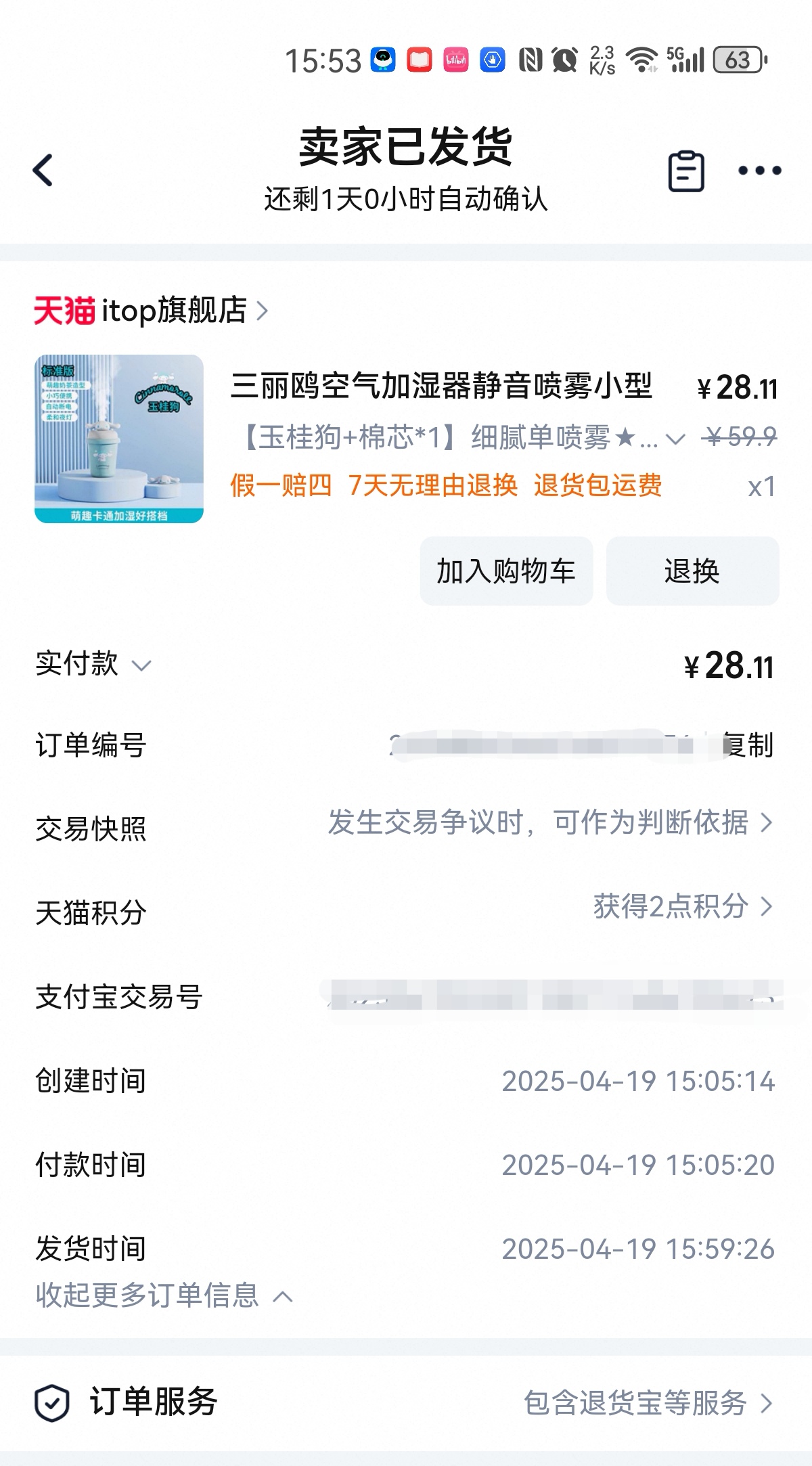Open 订单服务 order services row
812x1466 pixels.
tap(406, 1402)
